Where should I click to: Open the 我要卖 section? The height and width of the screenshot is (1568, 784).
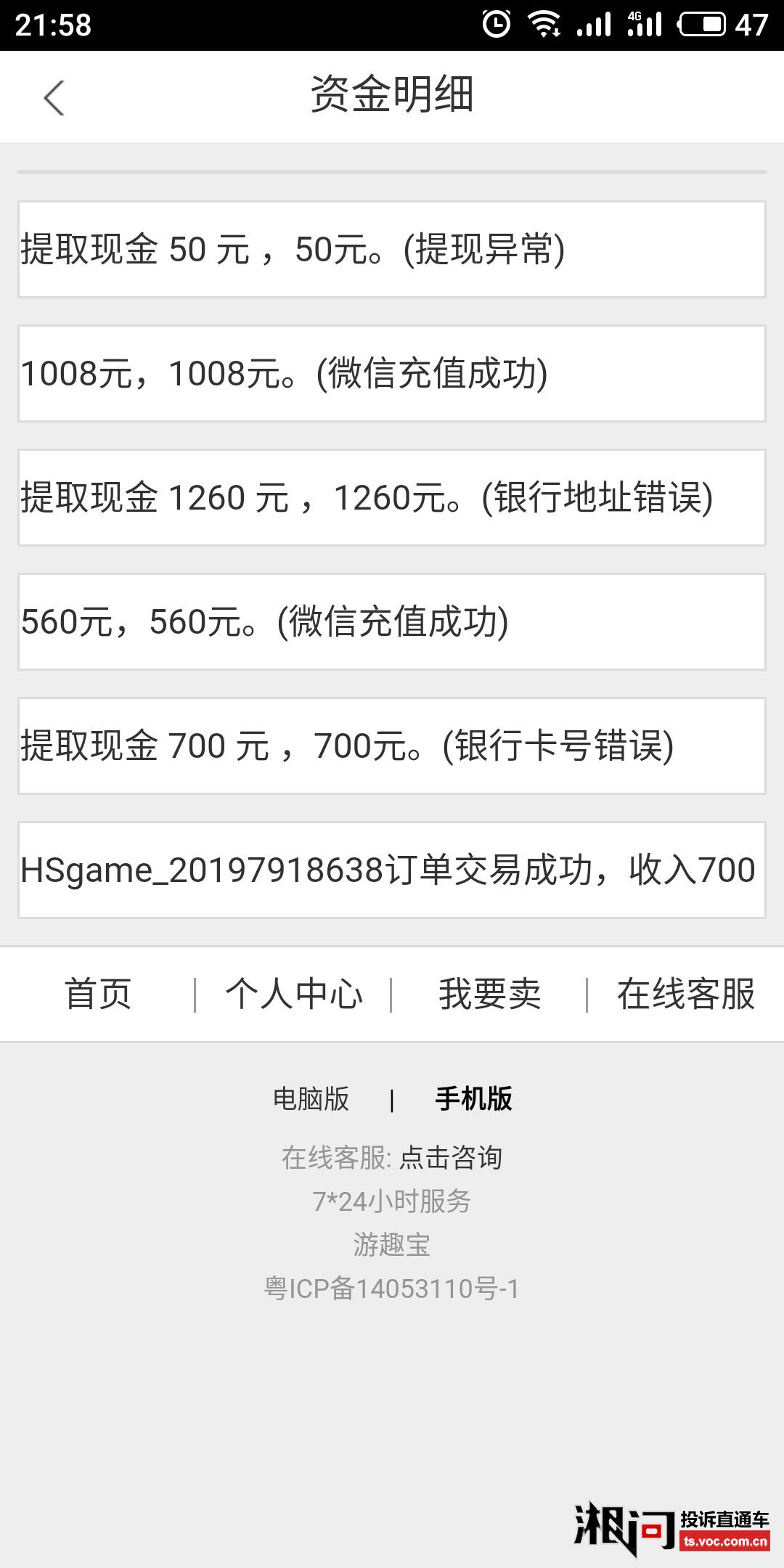click(x=489, y=994)
